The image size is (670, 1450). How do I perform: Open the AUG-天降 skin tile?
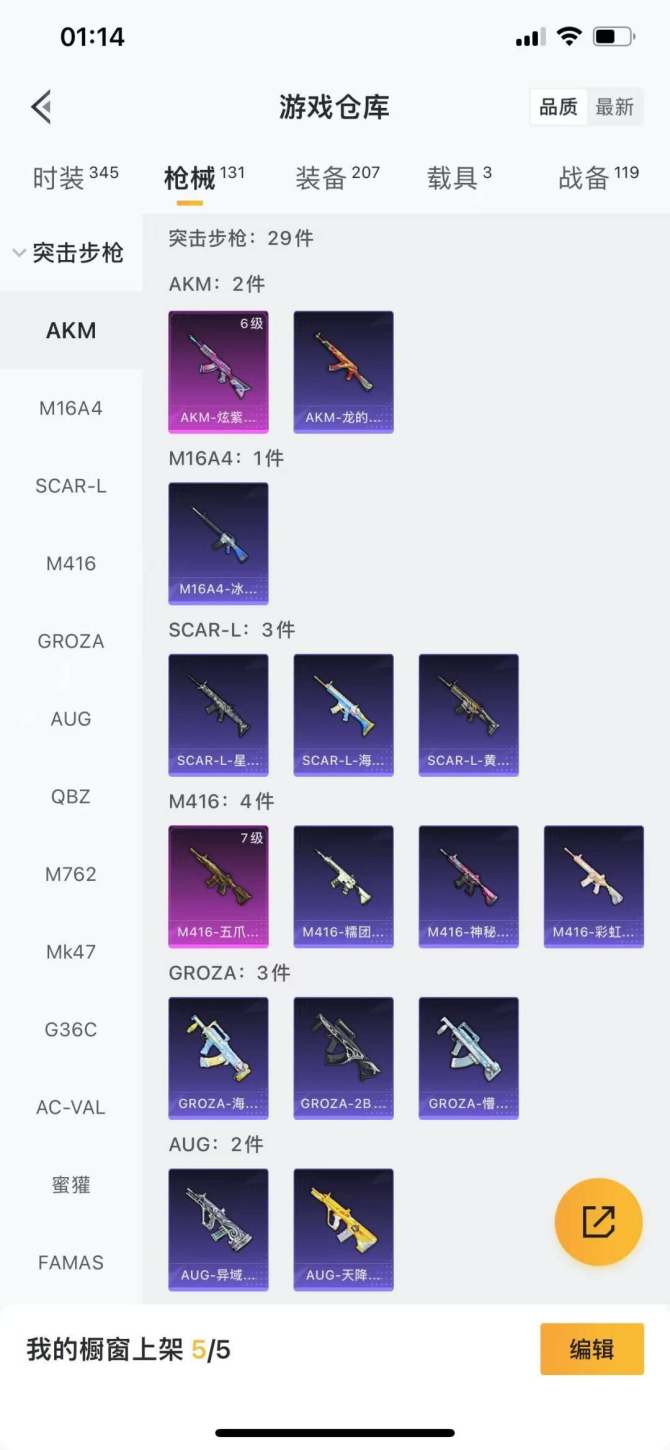click(343, 1229)
